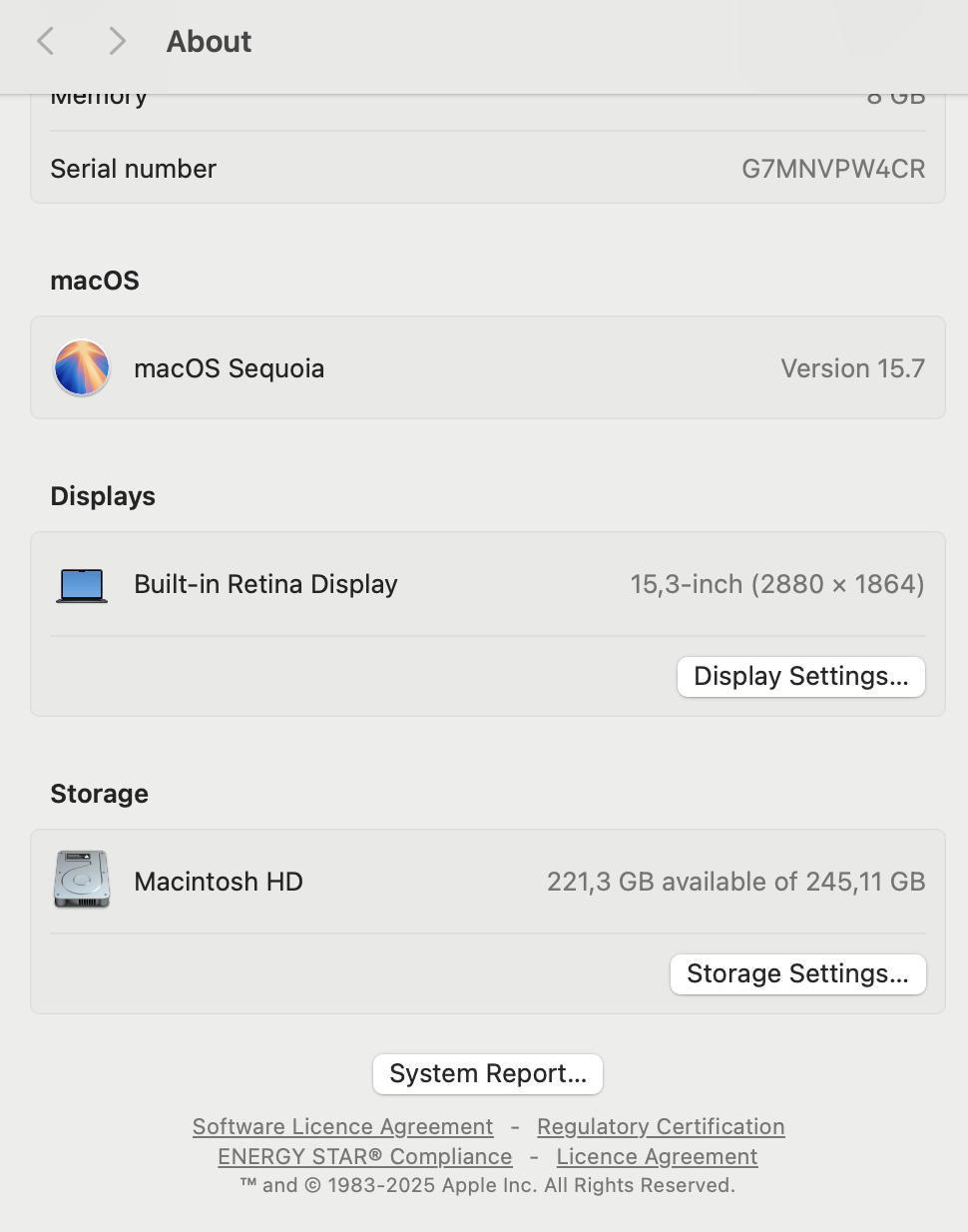The width and height of the screenshot is (968, 1232).
Task: Open the ENERGY STAR Compliance link
Action: click(365, 1156)
